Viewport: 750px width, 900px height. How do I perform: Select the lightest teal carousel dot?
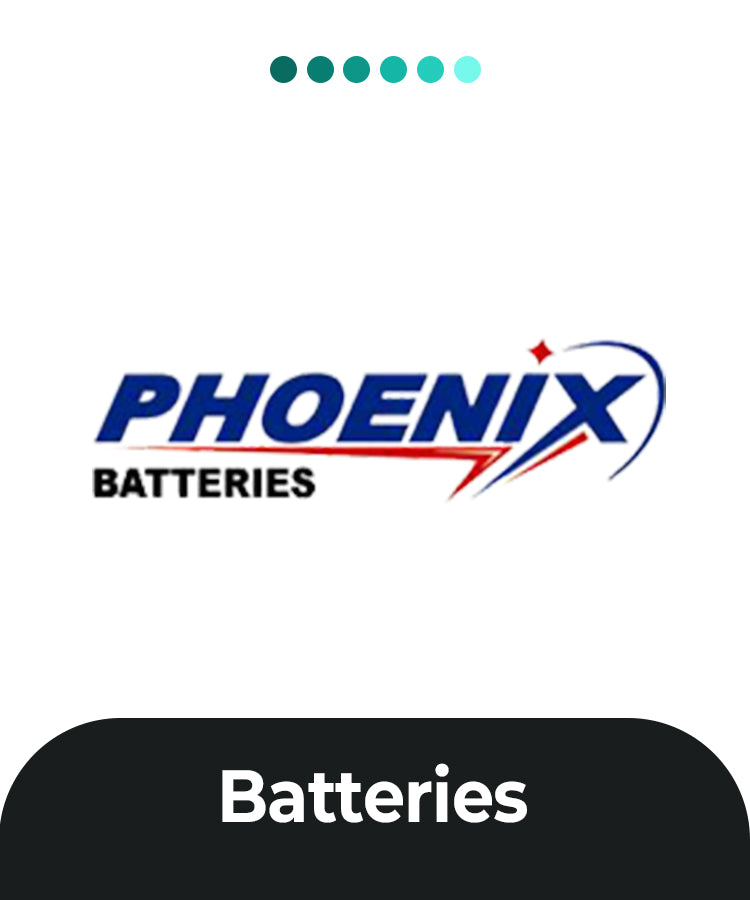click(466, 68)
